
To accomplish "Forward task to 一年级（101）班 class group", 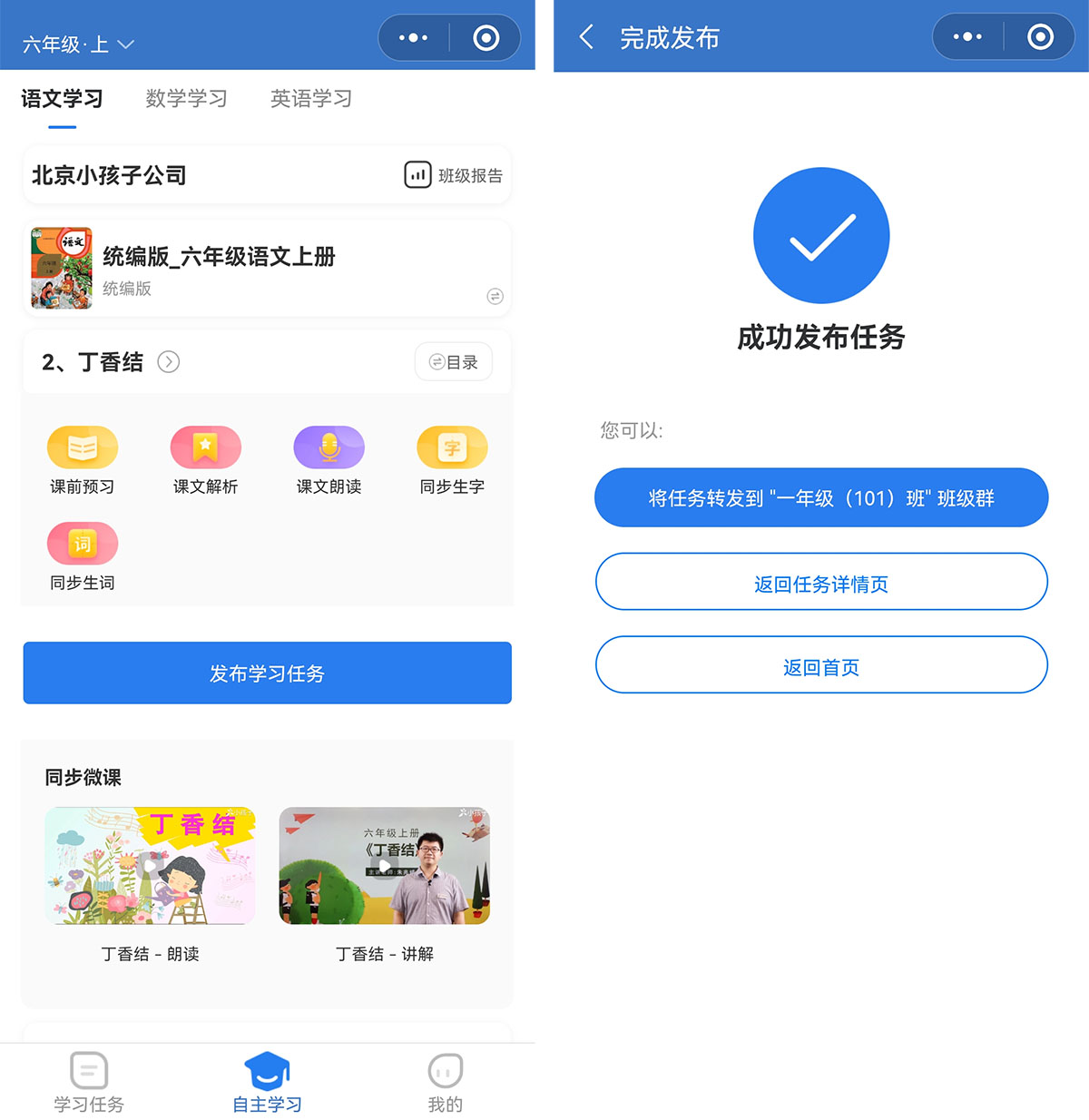I will [x=820, y=497].
